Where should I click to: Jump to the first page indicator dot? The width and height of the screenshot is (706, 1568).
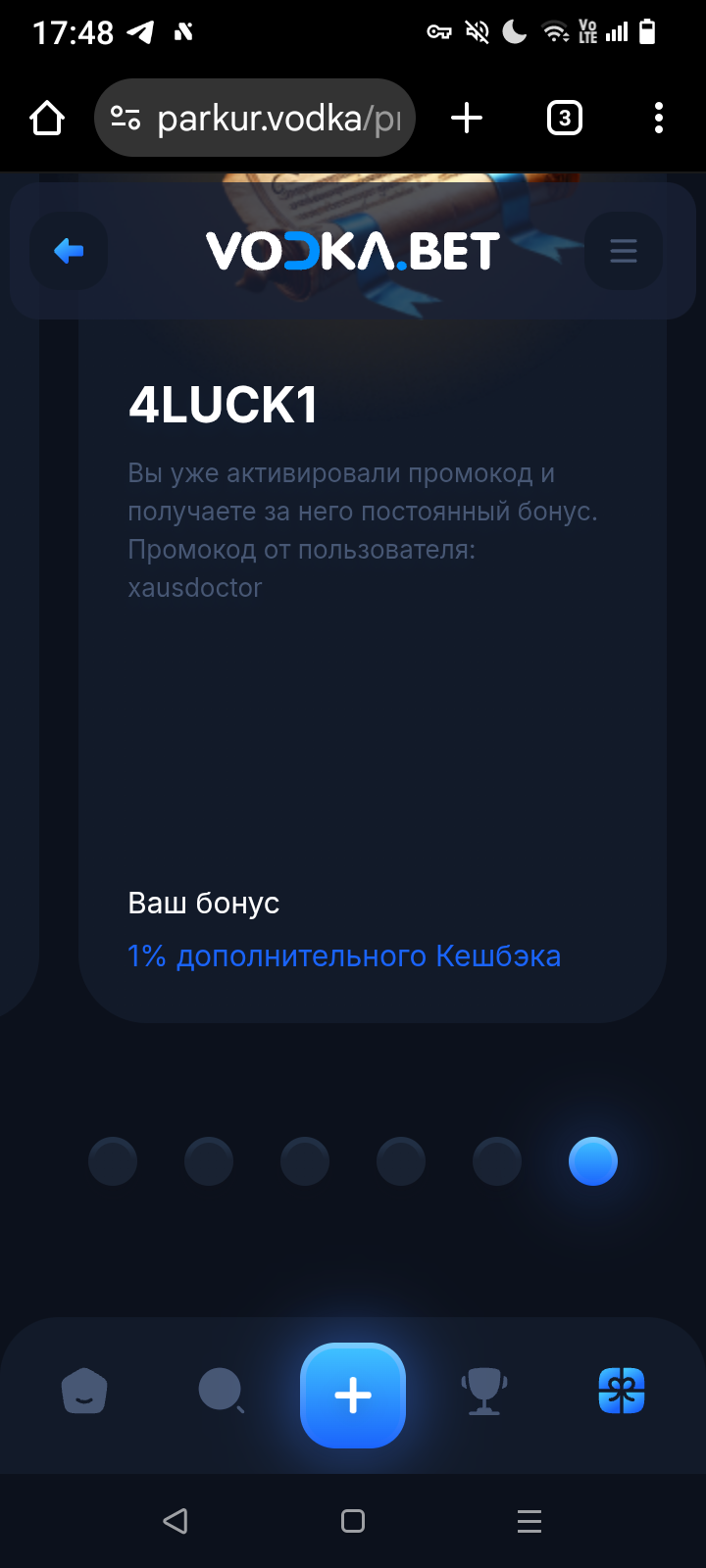[x=113, y=1161]
